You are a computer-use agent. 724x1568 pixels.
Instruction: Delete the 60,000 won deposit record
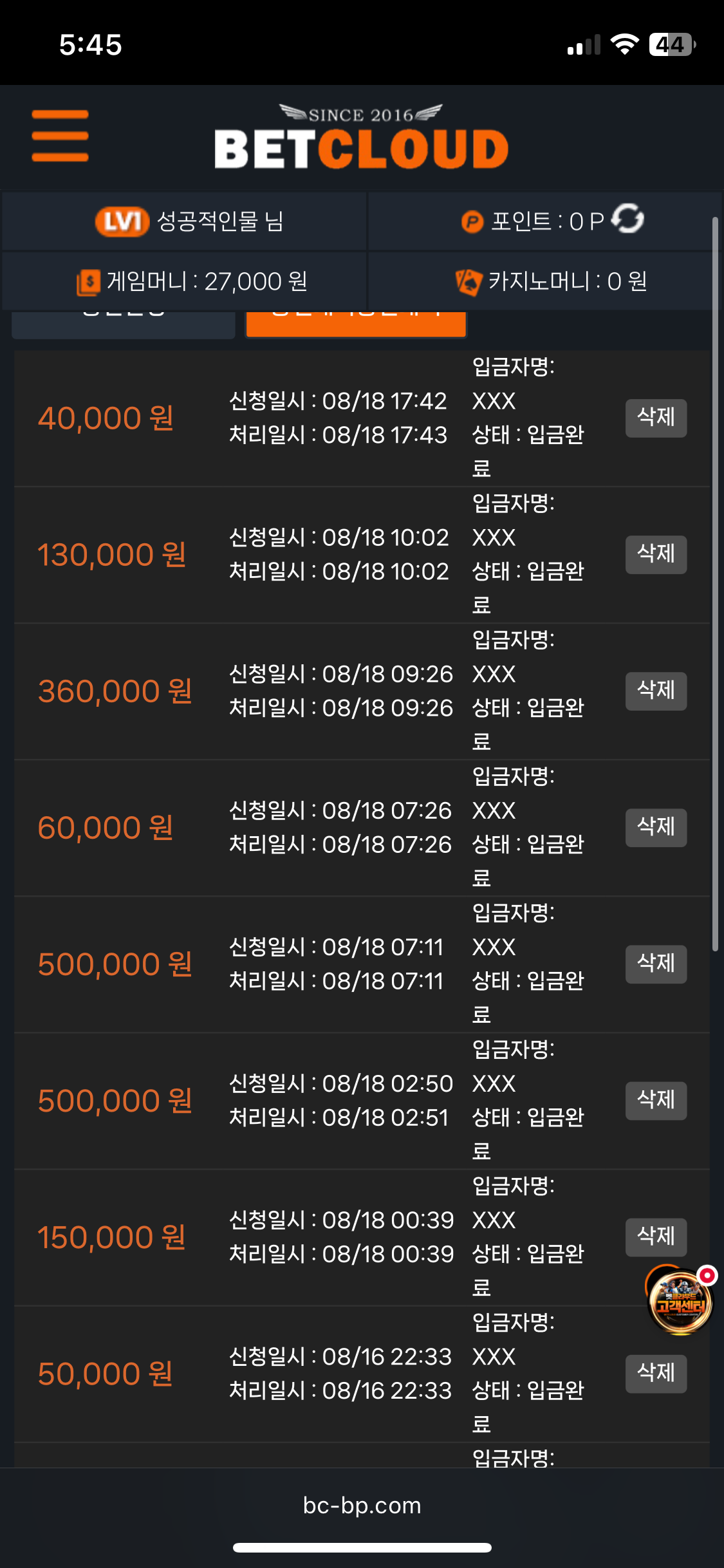656,828
